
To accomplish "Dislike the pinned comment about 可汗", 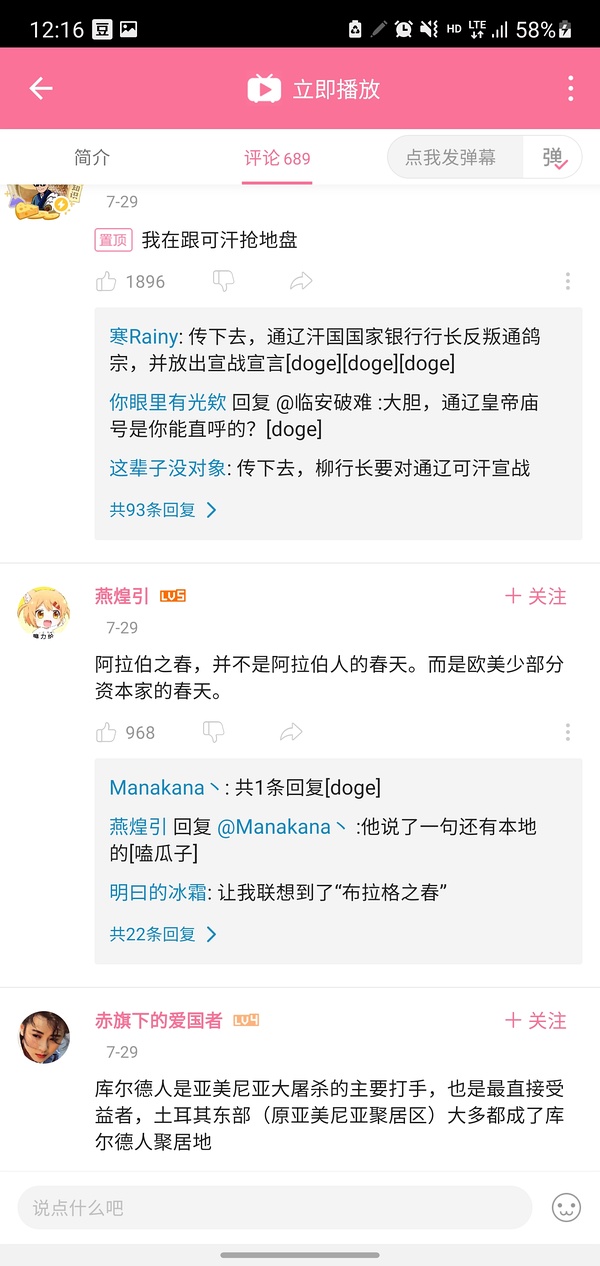I will coord(224,282).
